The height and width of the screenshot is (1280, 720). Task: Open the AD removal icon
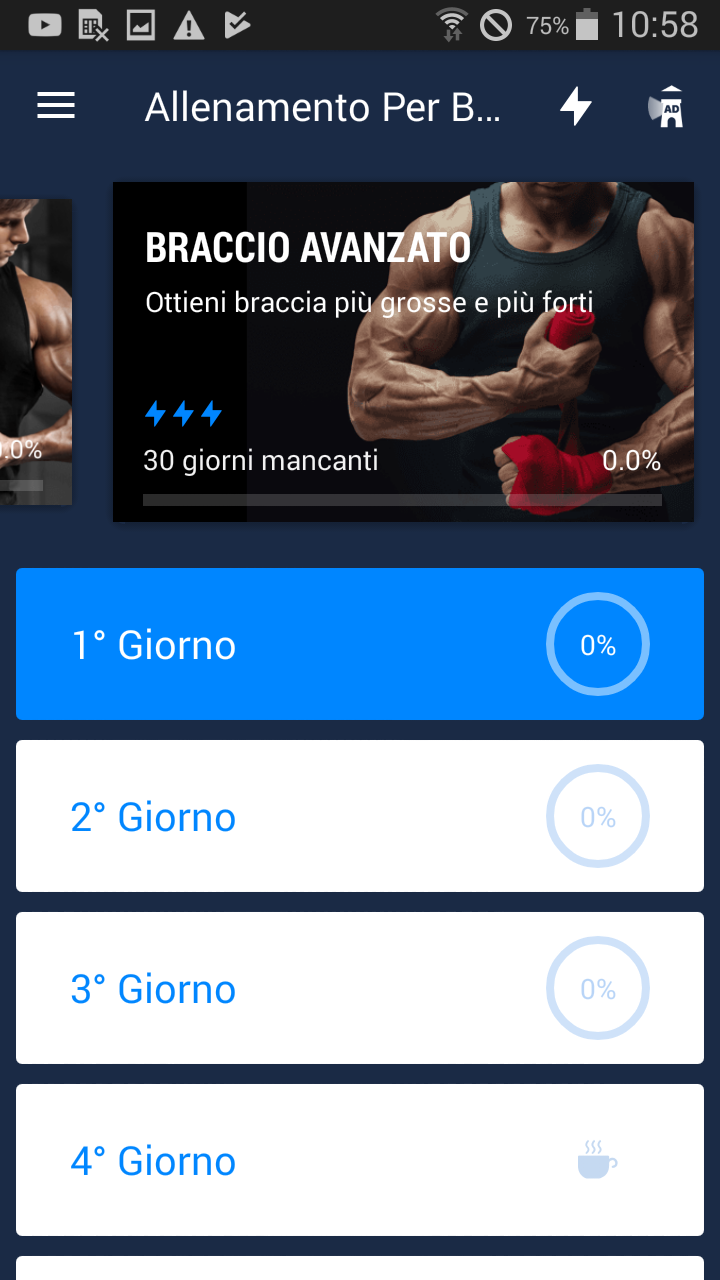click(666, 106)
